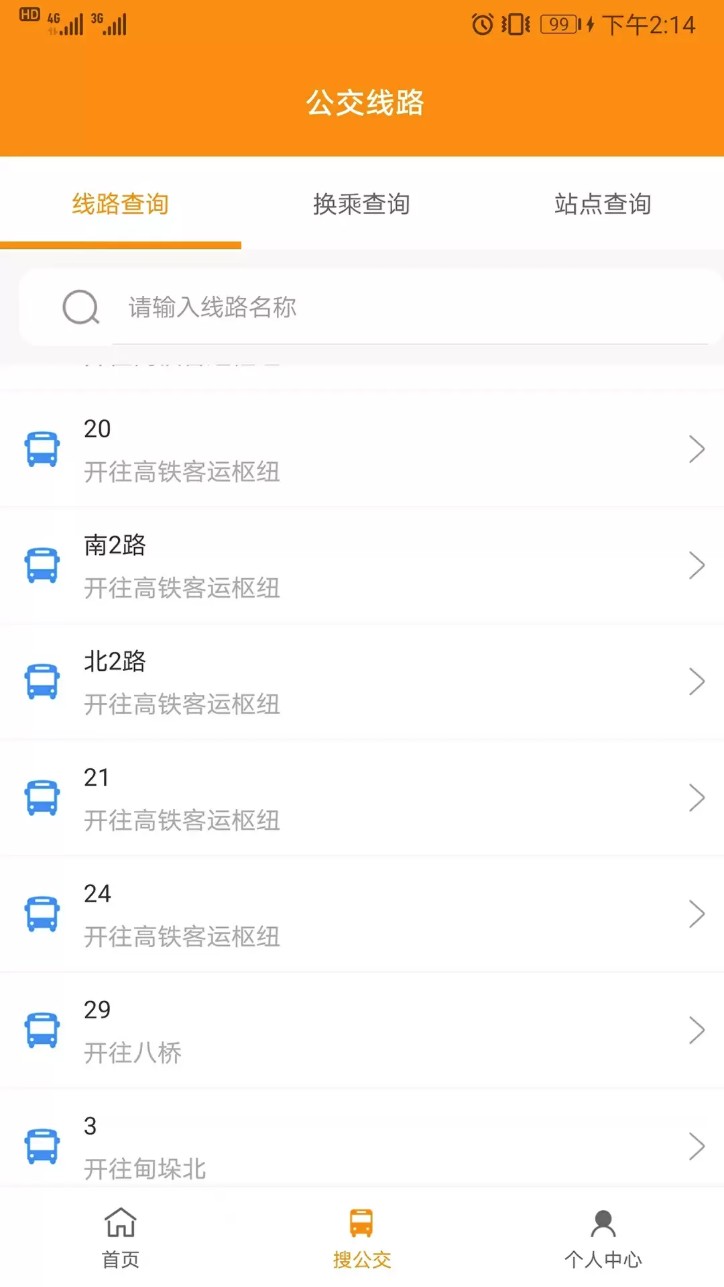Screen dimensions: 724x1287
Task: Click the bus icon beside 南2路
Action: (41, 565)
